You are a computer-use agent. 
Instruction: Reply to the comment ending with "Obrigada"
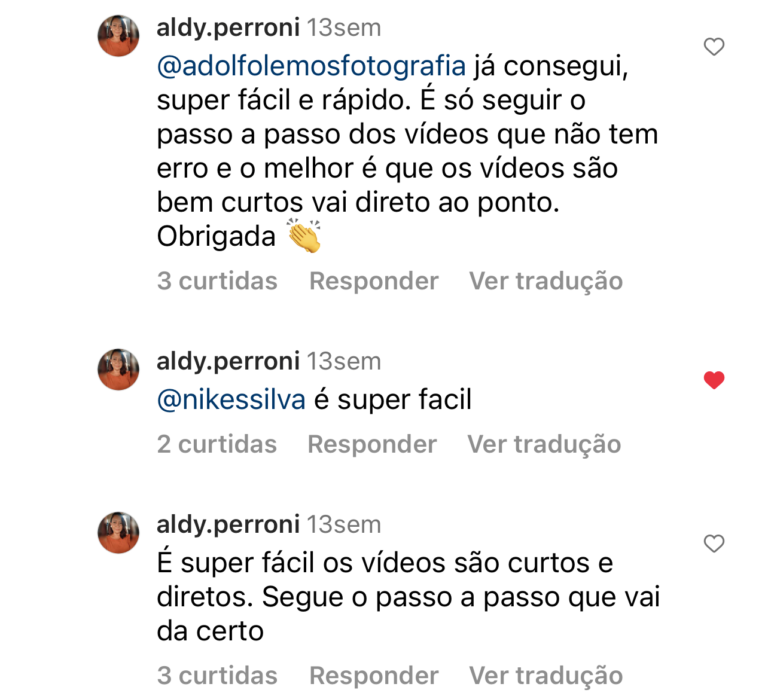pyautogui.click(x=373, y=281)
